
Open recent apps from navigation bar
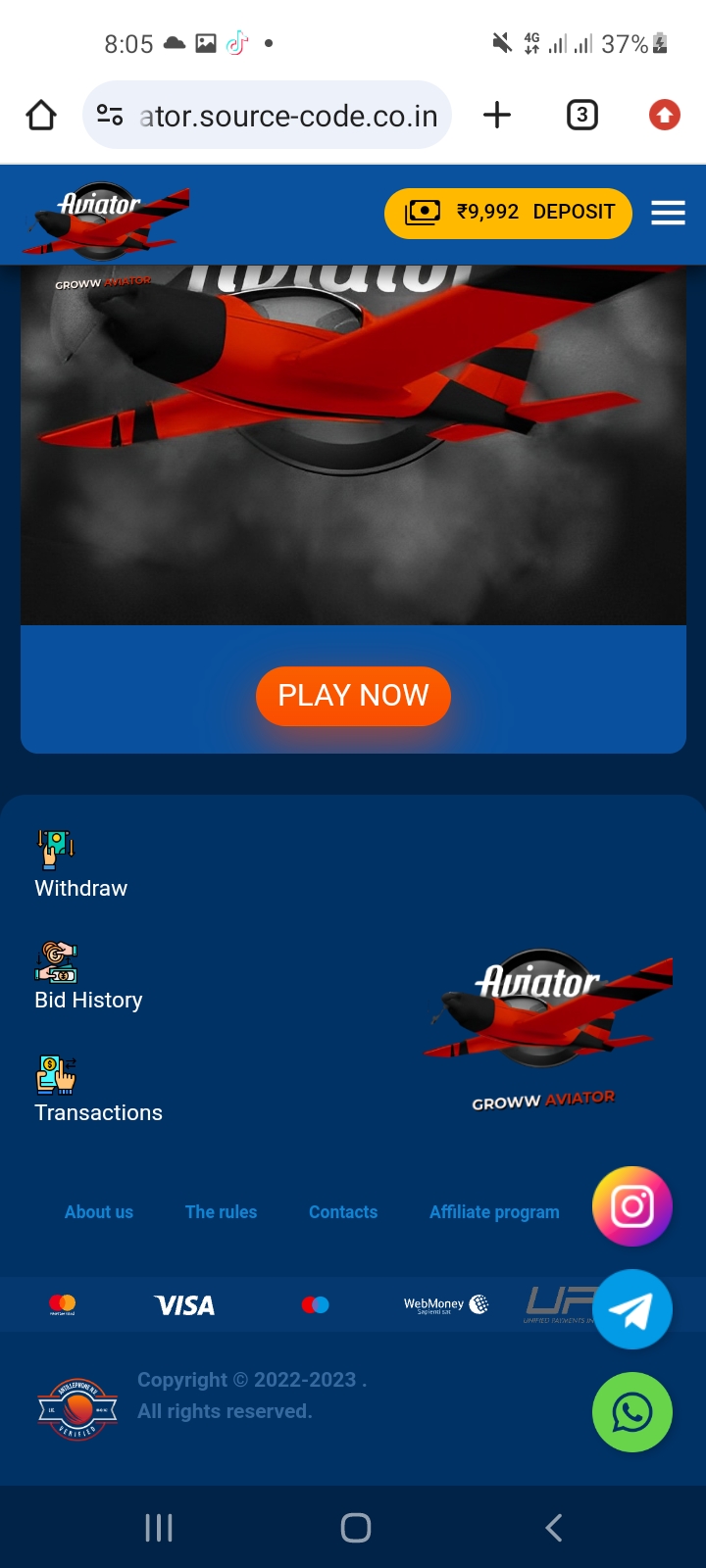159,1527
